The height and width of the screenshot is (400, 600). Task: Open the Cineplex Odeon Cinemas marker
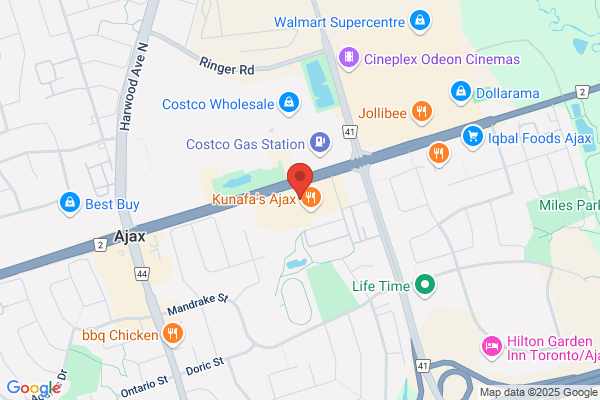click(349, 58)
